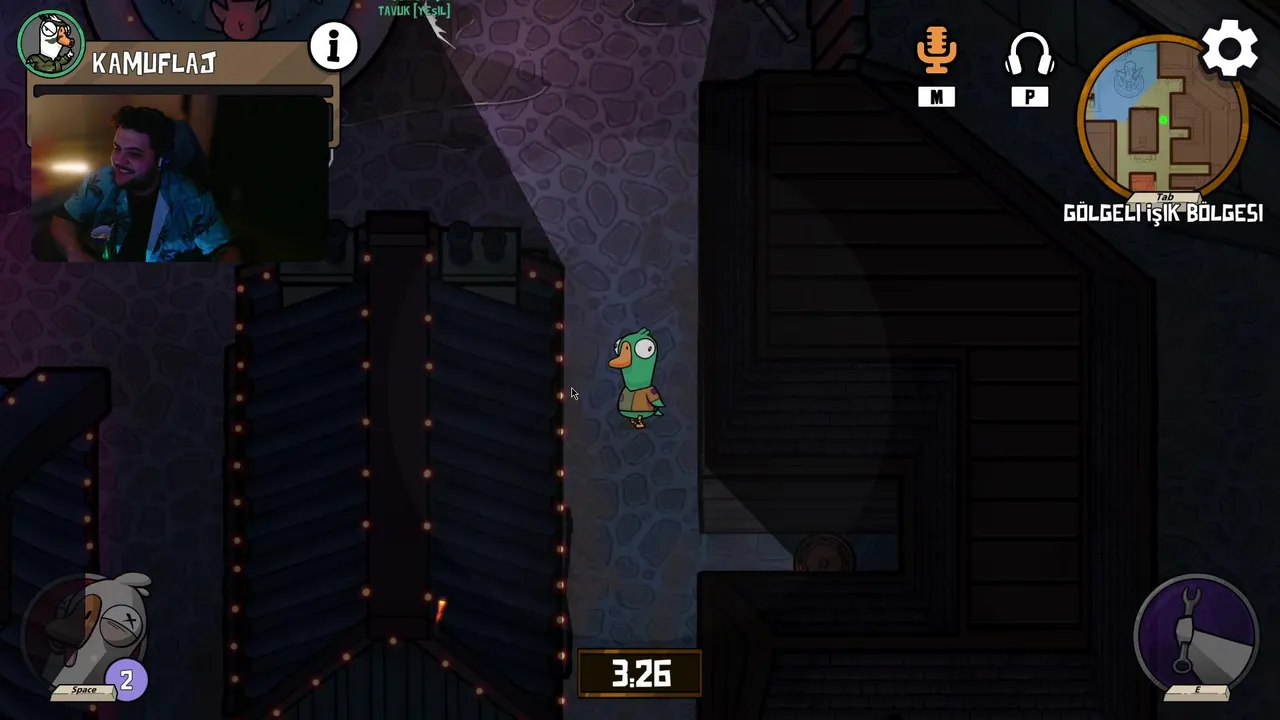Toggle the headphones deafen icon
The image size is (1280, 720).
point(1029,54)
